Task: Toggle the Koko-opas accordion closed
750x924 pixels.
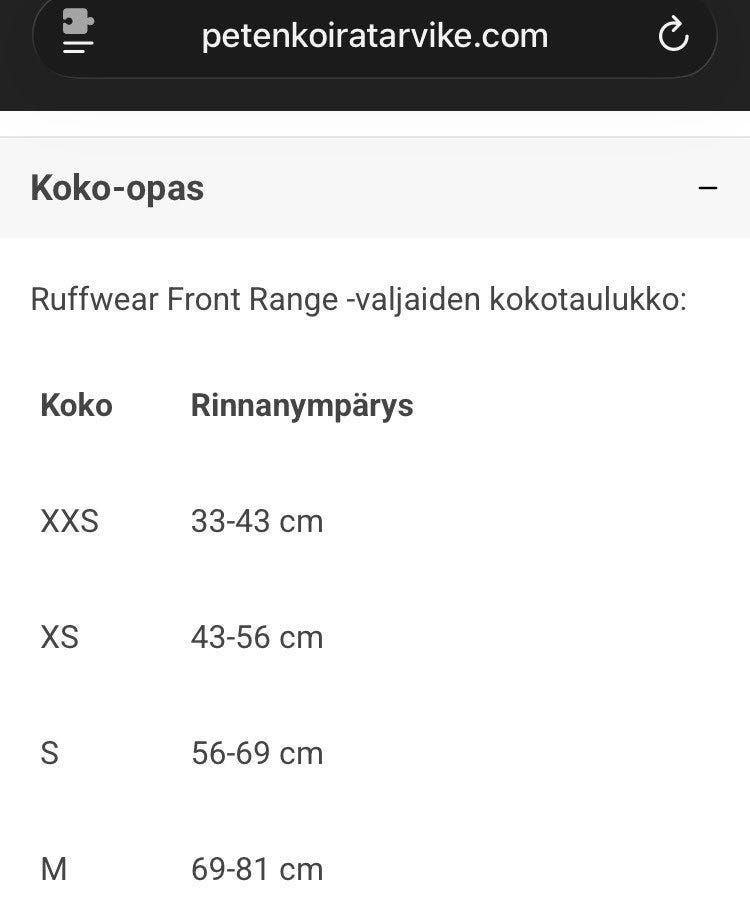Action: pos(708,187)
